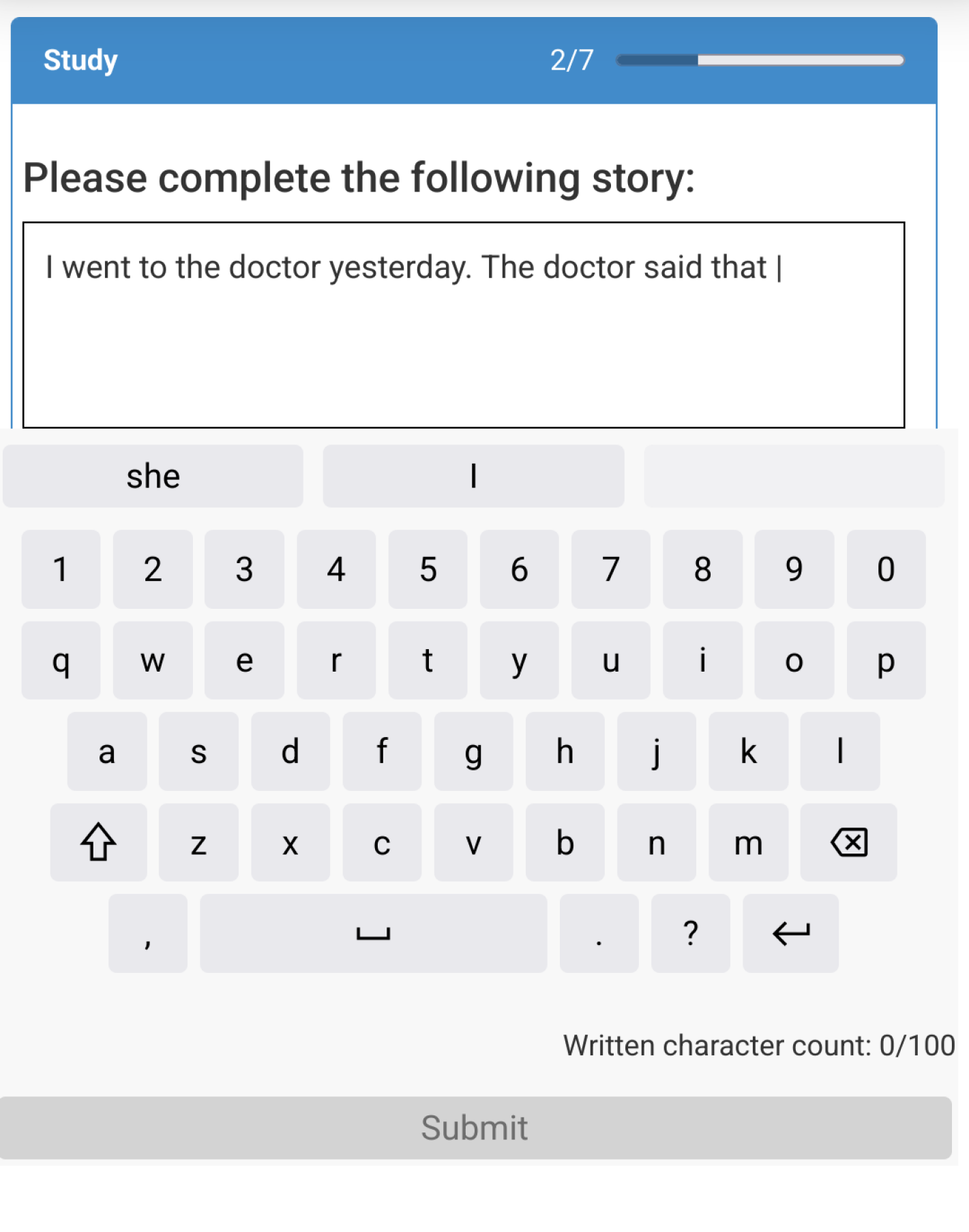Tap the number 5 key
969x1232 pixels.
tap(428, 569)
